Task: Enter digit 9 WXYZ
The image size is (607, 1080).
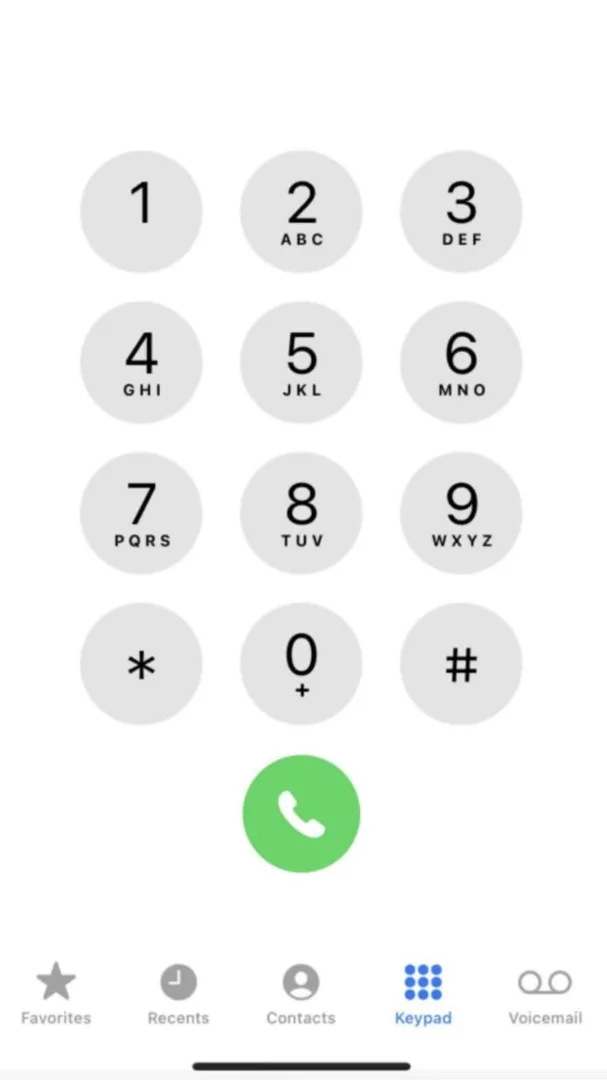Action: coord(461,513)
